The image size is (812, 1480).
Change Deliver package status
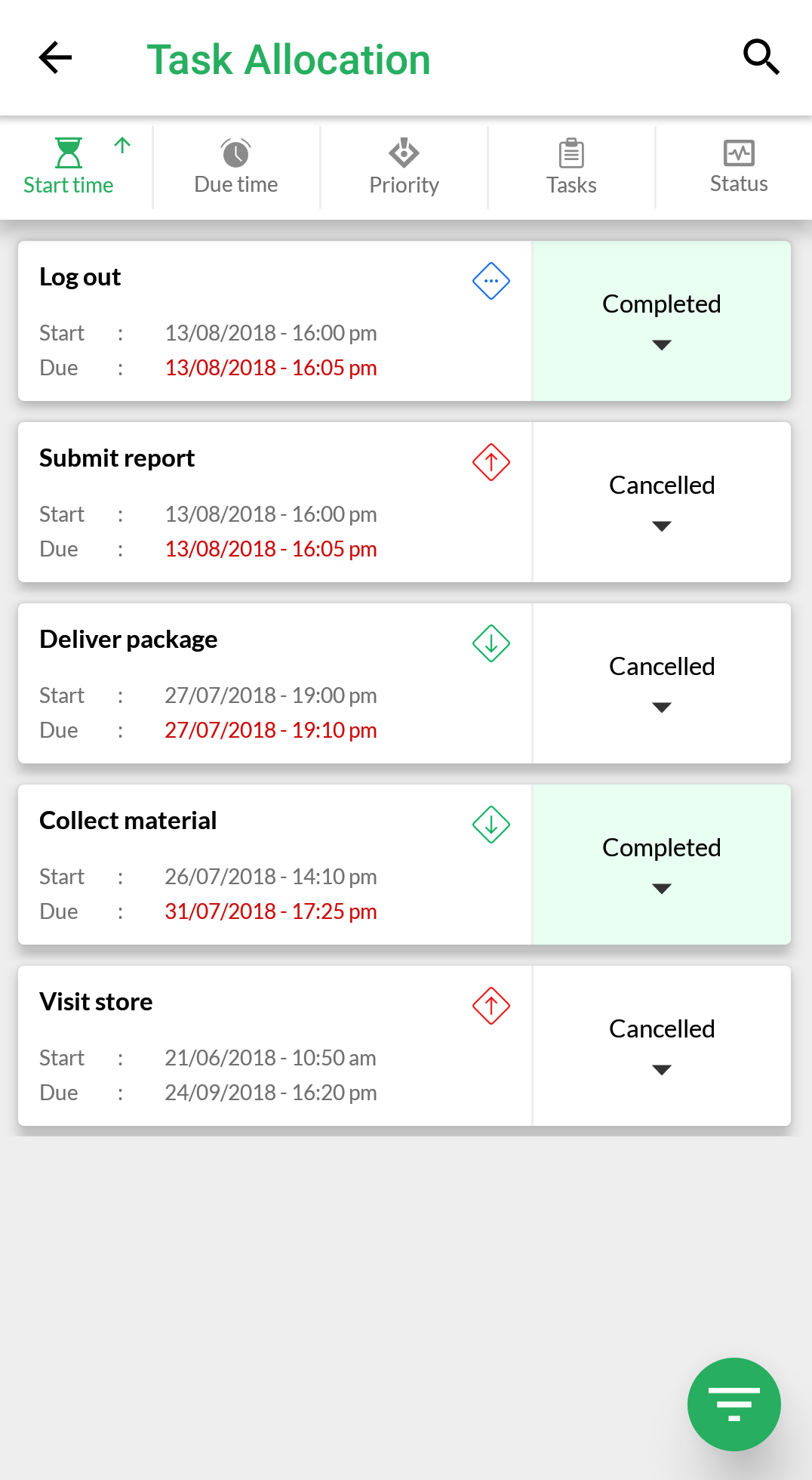[662, 683]
